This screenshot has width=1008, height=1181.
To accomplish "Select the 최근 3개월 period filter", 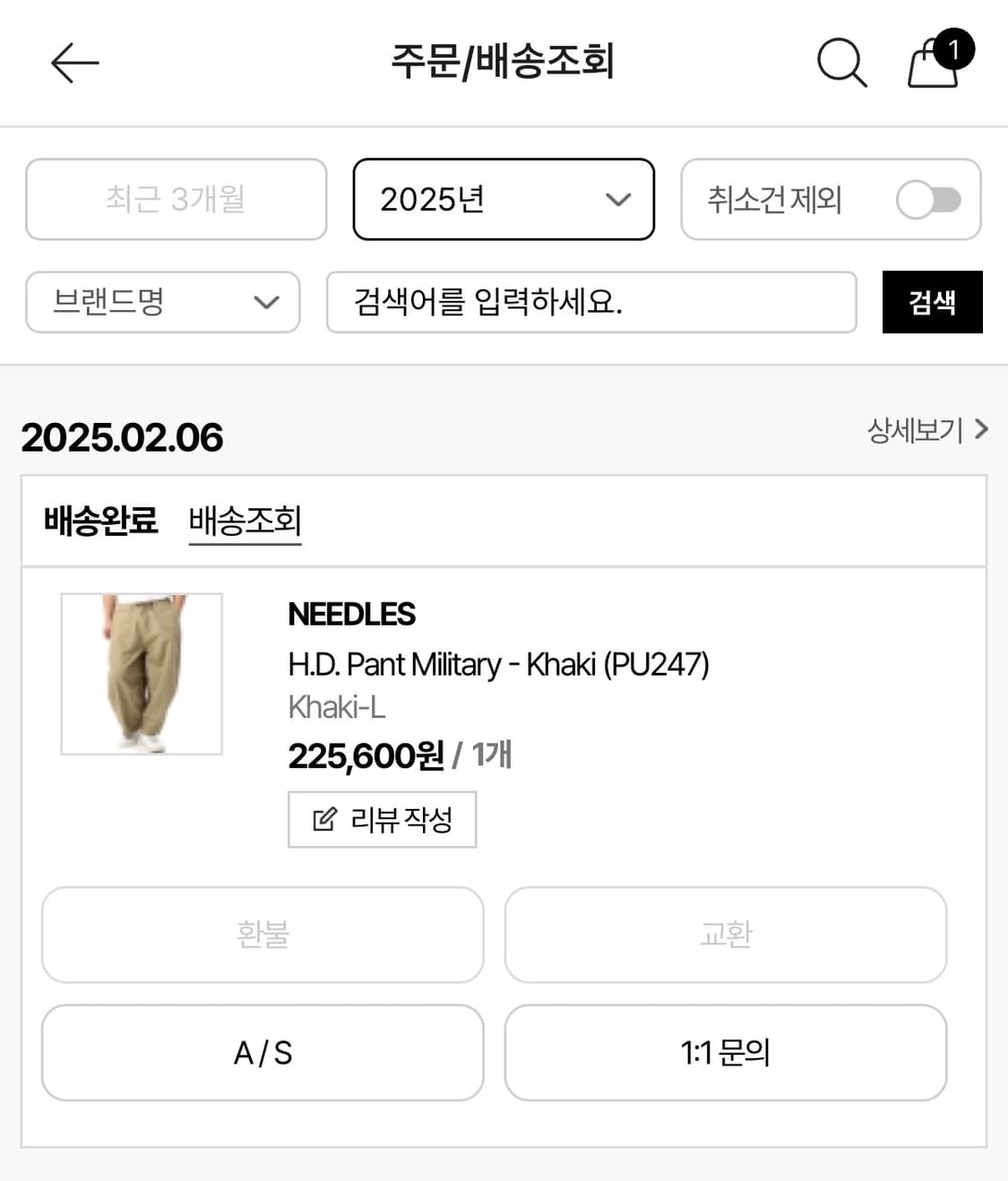I will [176, 199].
